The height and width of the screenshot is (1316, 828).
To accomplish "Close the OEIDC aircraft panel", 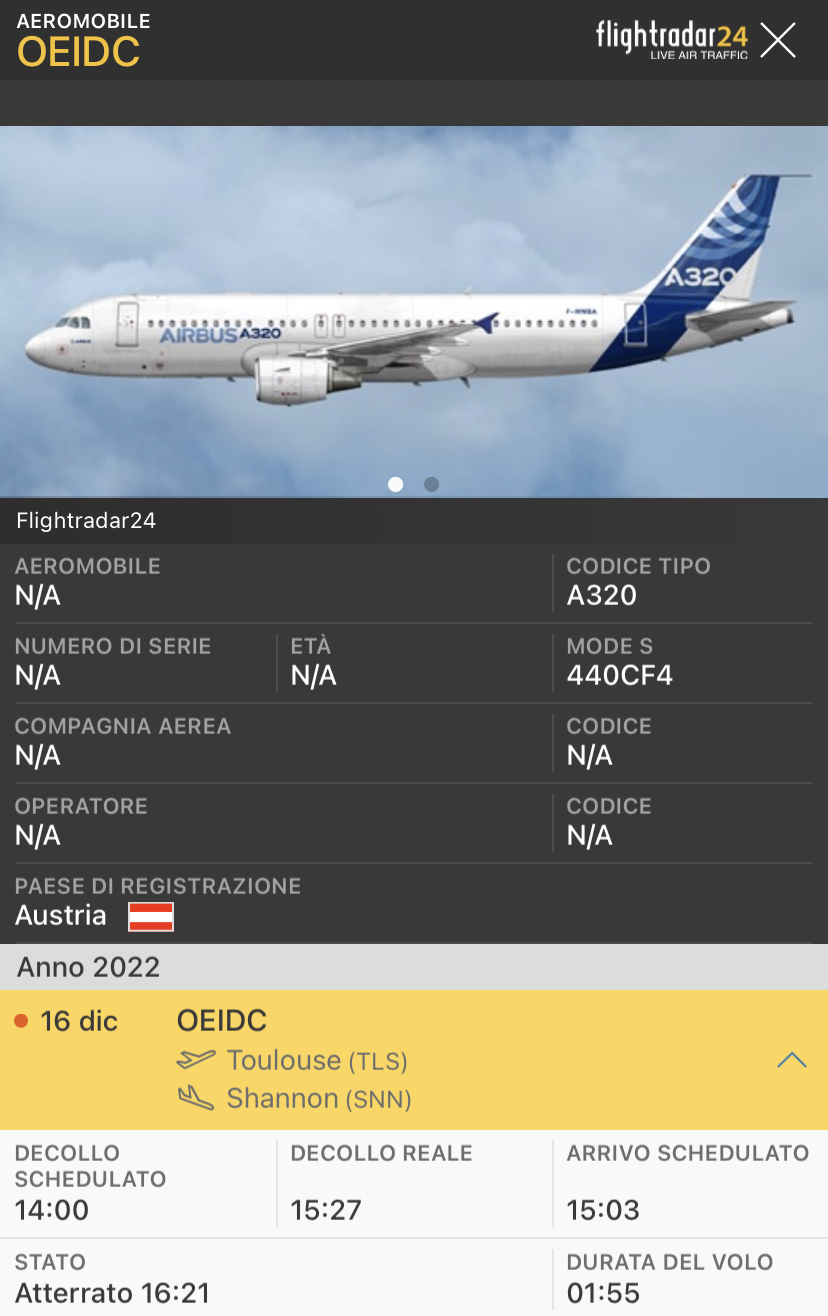I will tap(778, 40).
